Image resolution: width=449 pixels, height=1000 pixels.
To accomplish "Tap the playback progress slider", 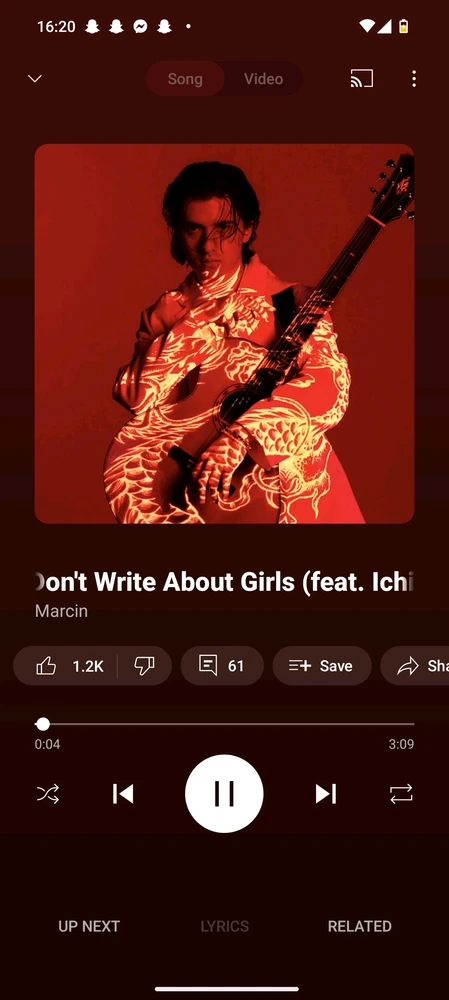I will (x=224, y=724).
